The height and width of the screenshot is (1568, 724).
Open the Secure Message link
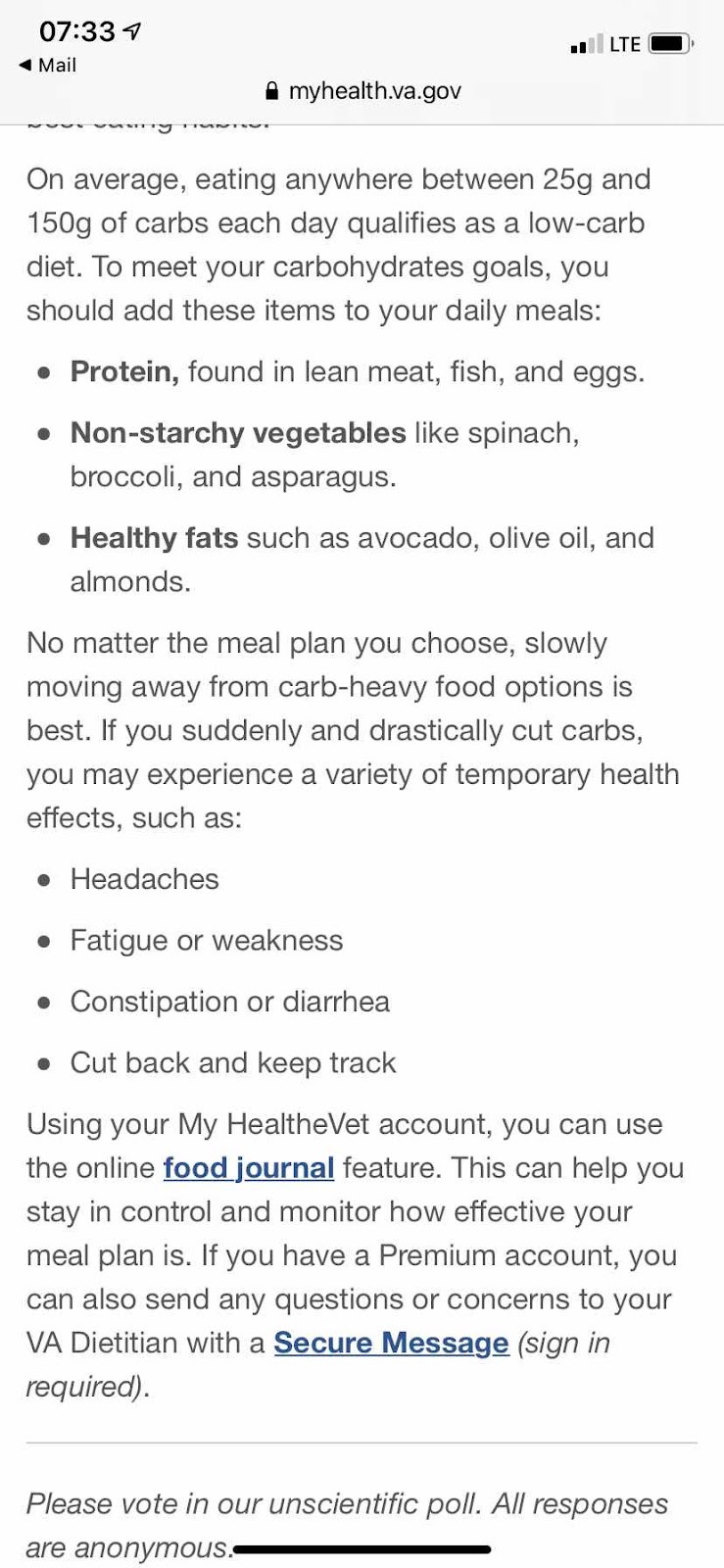point(391,1343)
